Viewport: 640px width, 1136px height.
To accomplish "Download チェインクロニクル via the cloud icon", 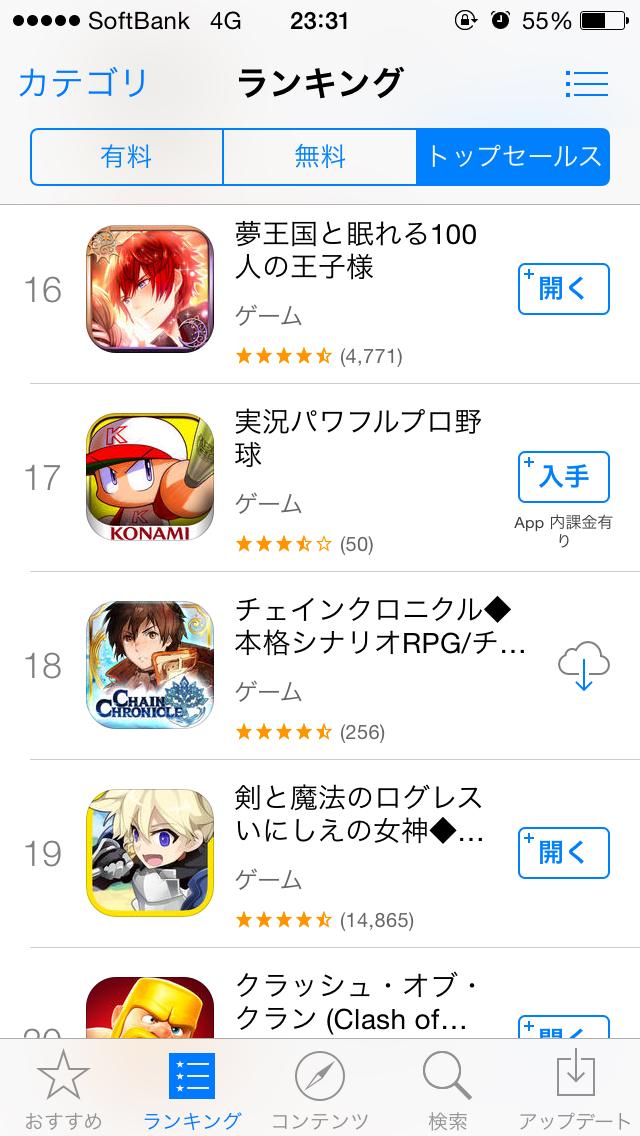I will coord(585,666).
